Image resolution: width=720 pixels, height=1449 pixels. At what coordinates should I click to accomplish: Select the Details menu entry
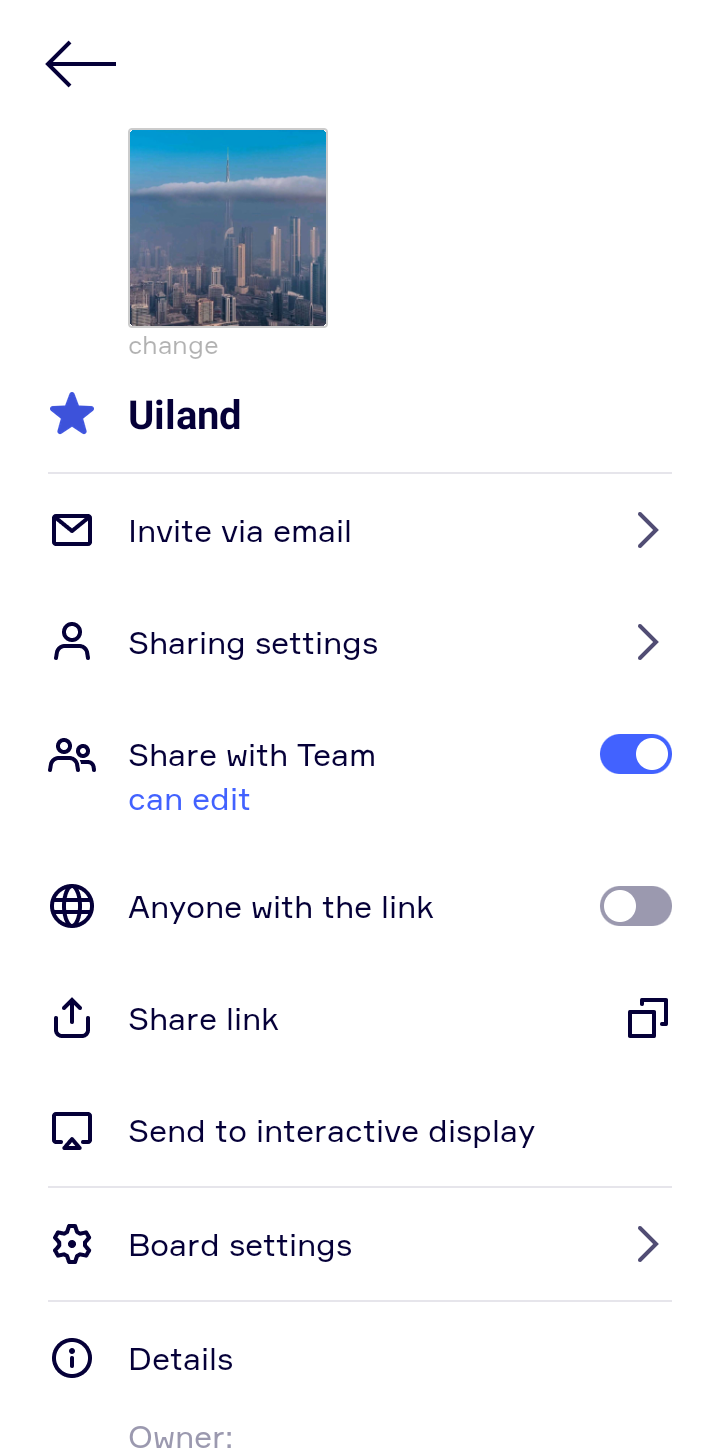pos(180,1358)
